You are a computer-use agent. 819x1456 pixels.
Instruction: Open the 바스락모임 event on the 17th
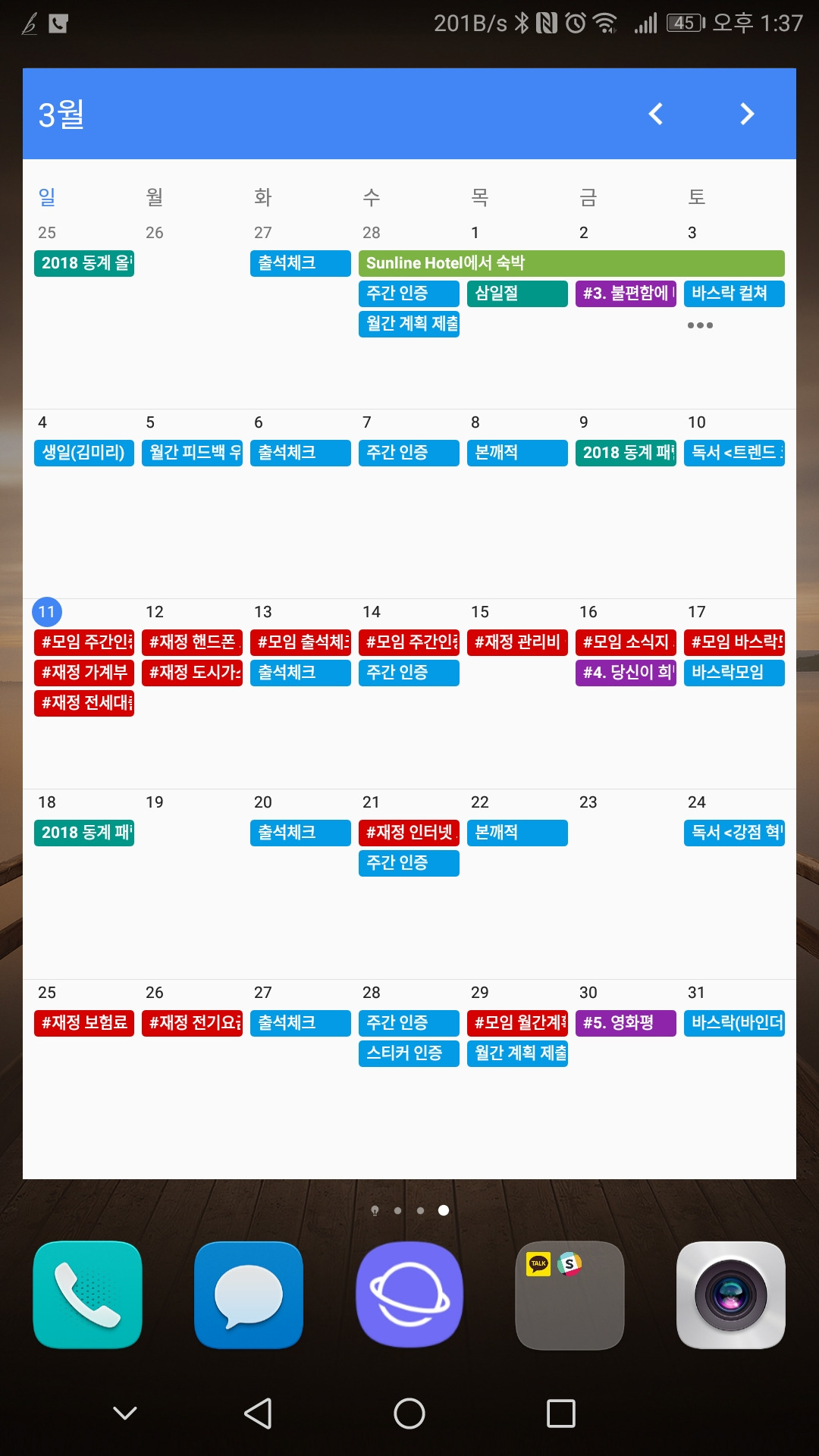734,673
